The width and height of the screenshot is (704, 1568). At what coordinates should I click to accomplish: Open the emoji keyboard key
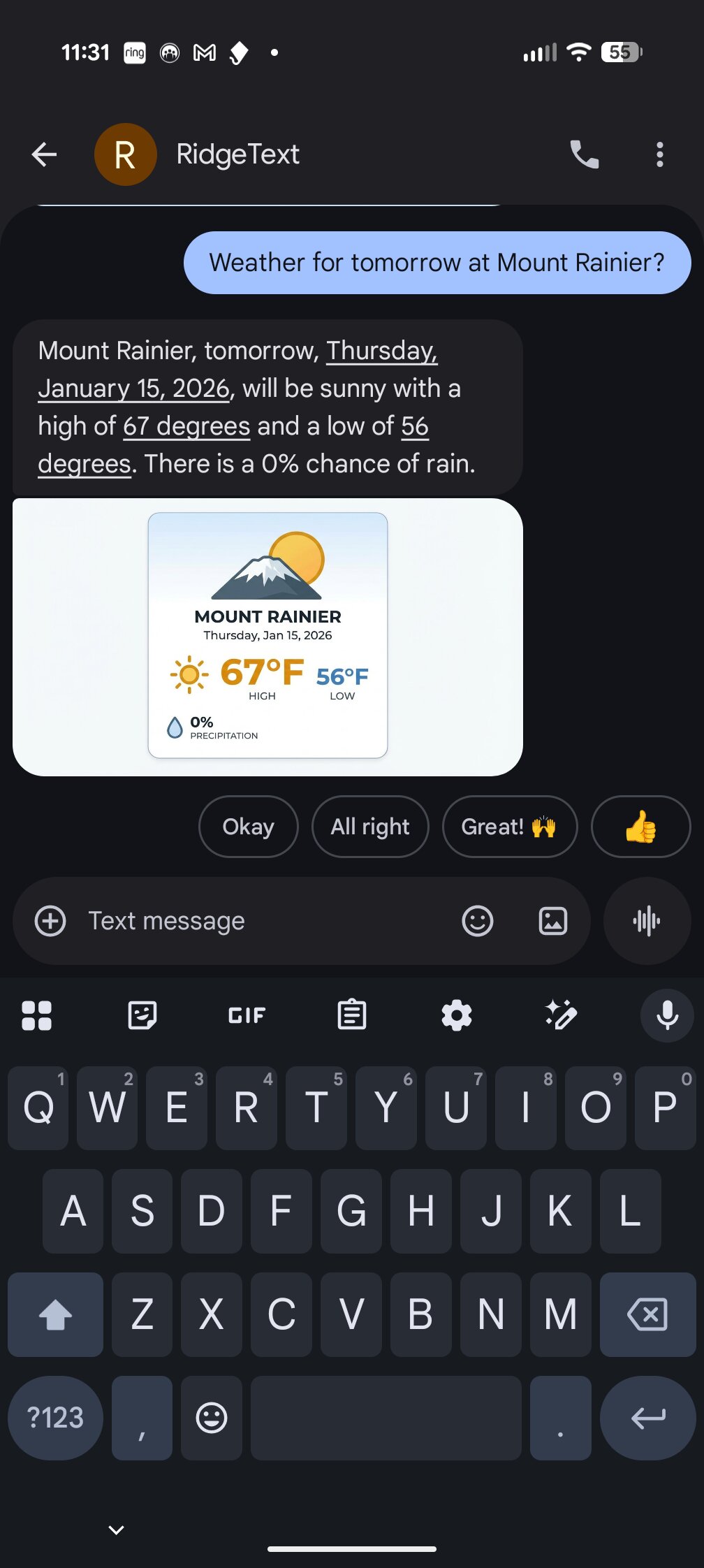click(211, 1418)
